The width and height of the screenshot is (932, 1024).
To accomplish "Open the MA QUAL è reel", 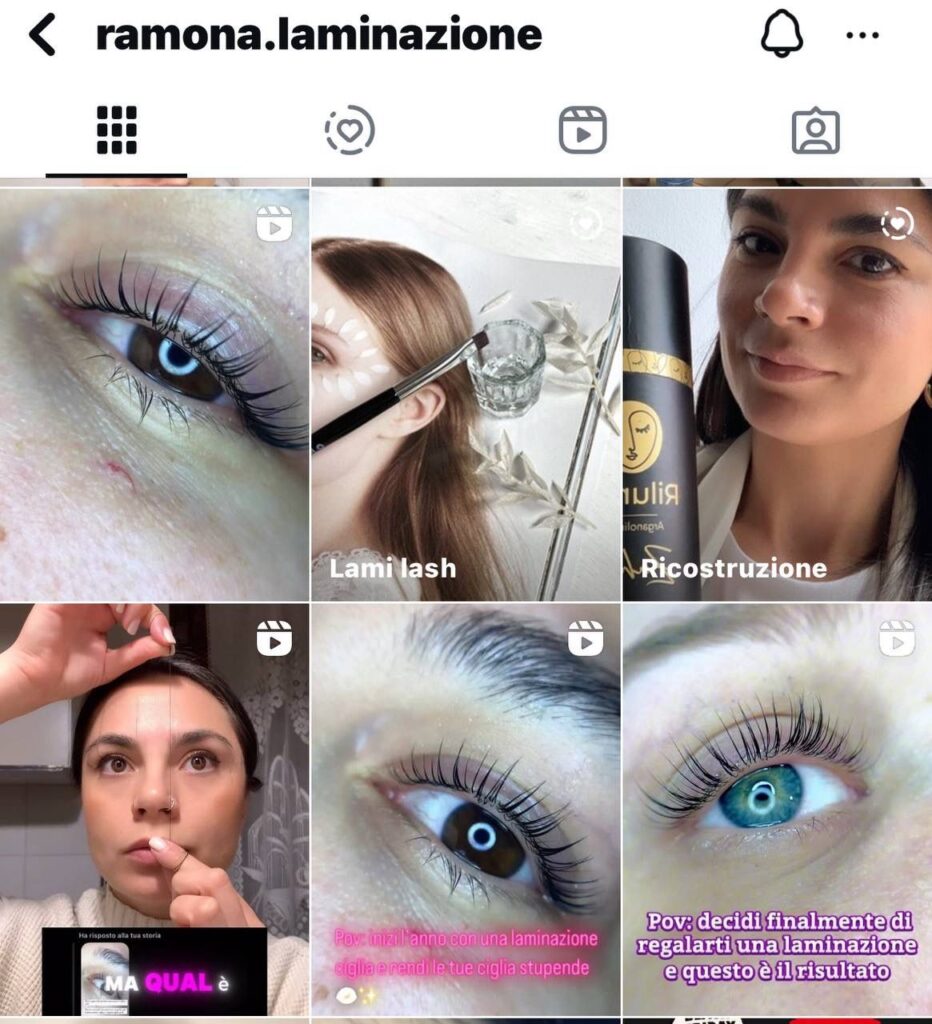I will (x=154, y=810).
